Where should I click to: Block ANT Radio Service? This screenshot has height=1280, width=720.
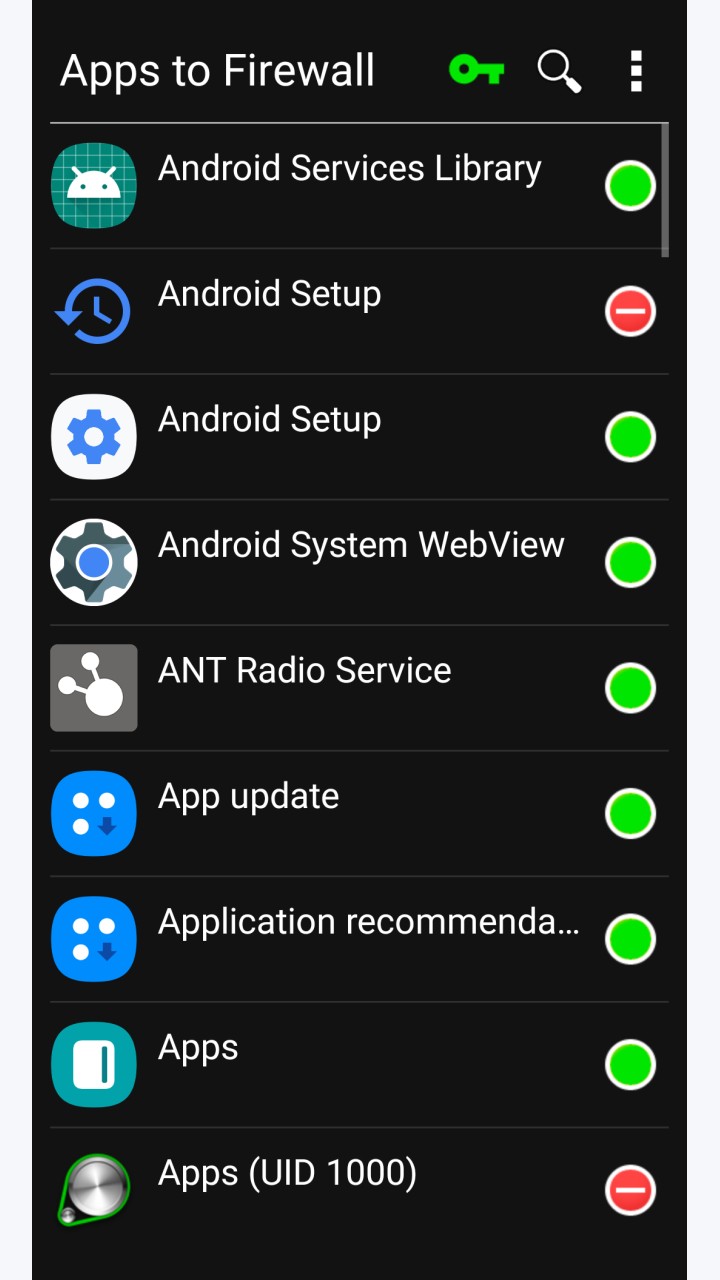[630, 688]
